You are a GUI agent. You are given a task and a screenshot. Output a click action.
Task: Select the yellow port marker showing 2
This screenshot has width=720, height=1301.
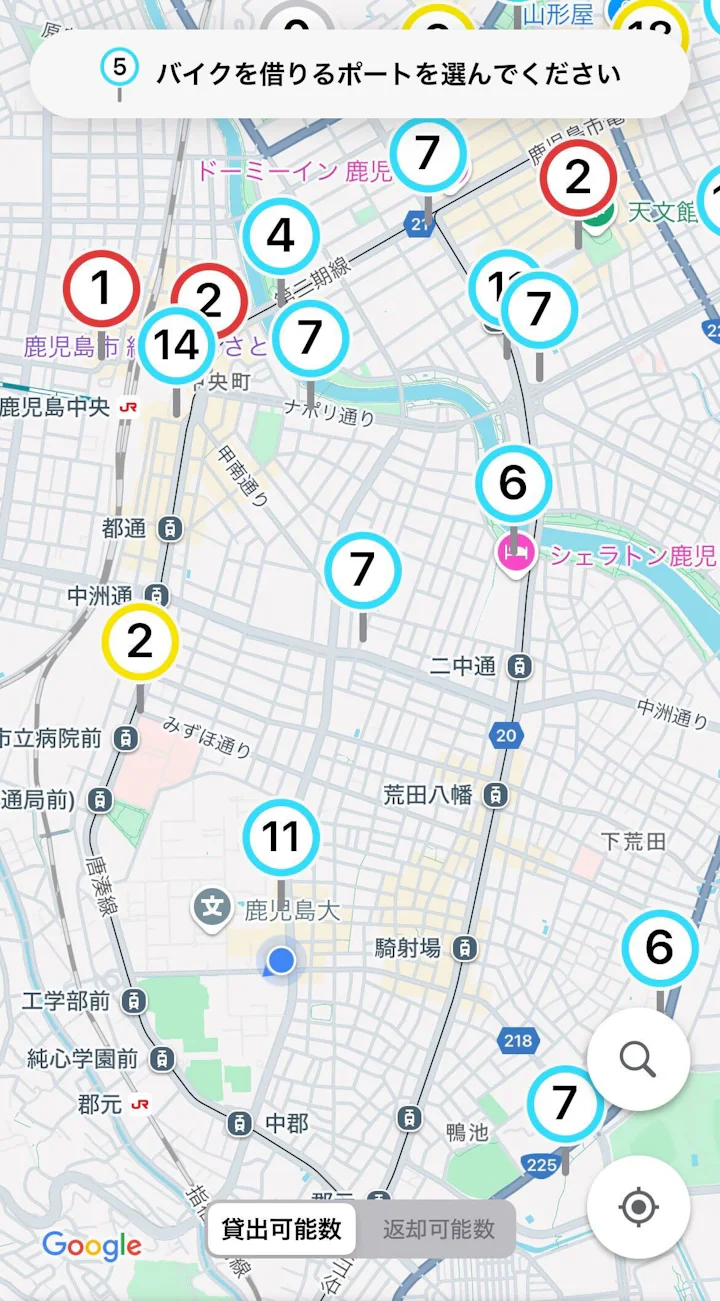140,641
